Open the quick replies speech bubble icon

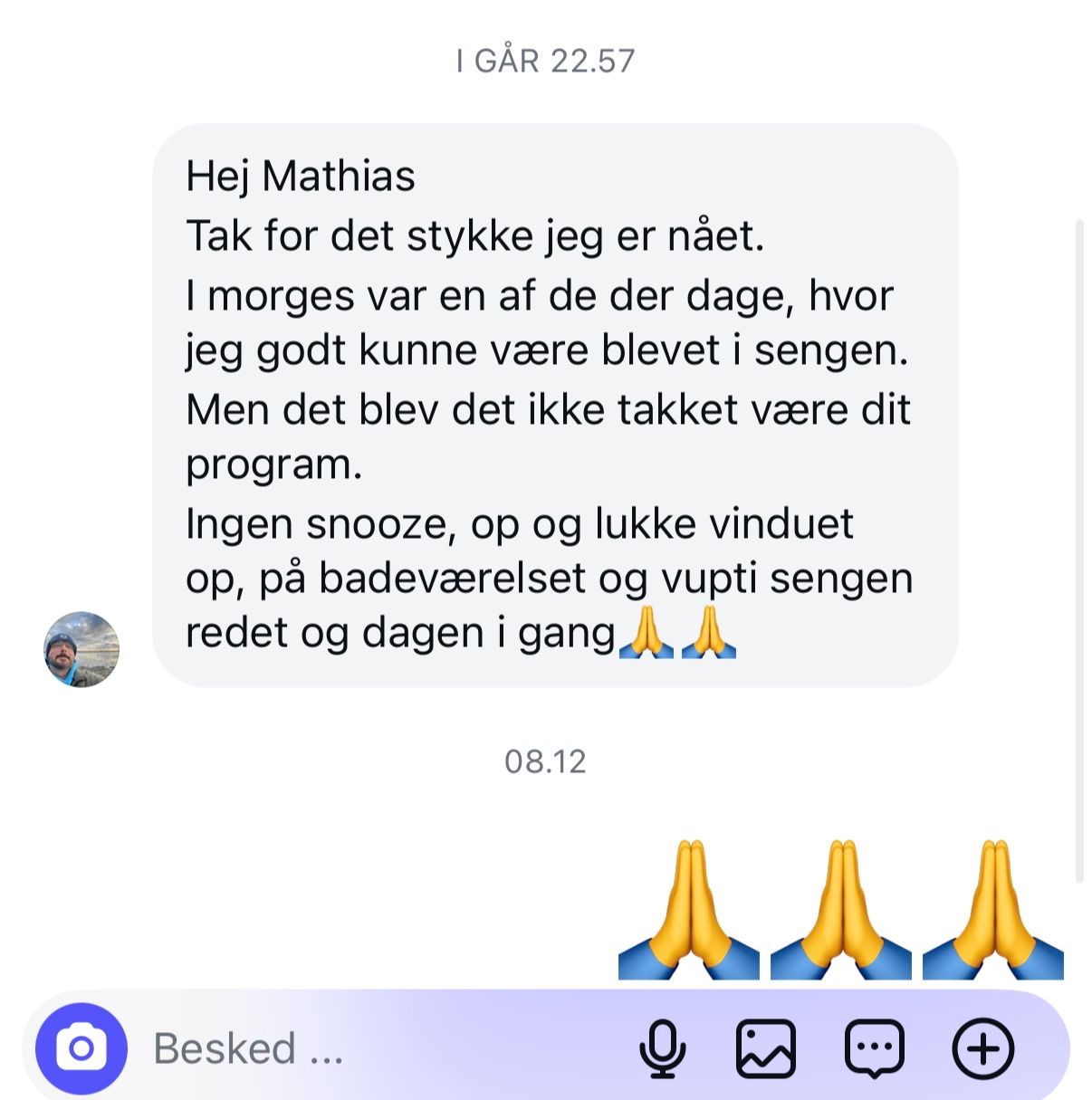874,1048
